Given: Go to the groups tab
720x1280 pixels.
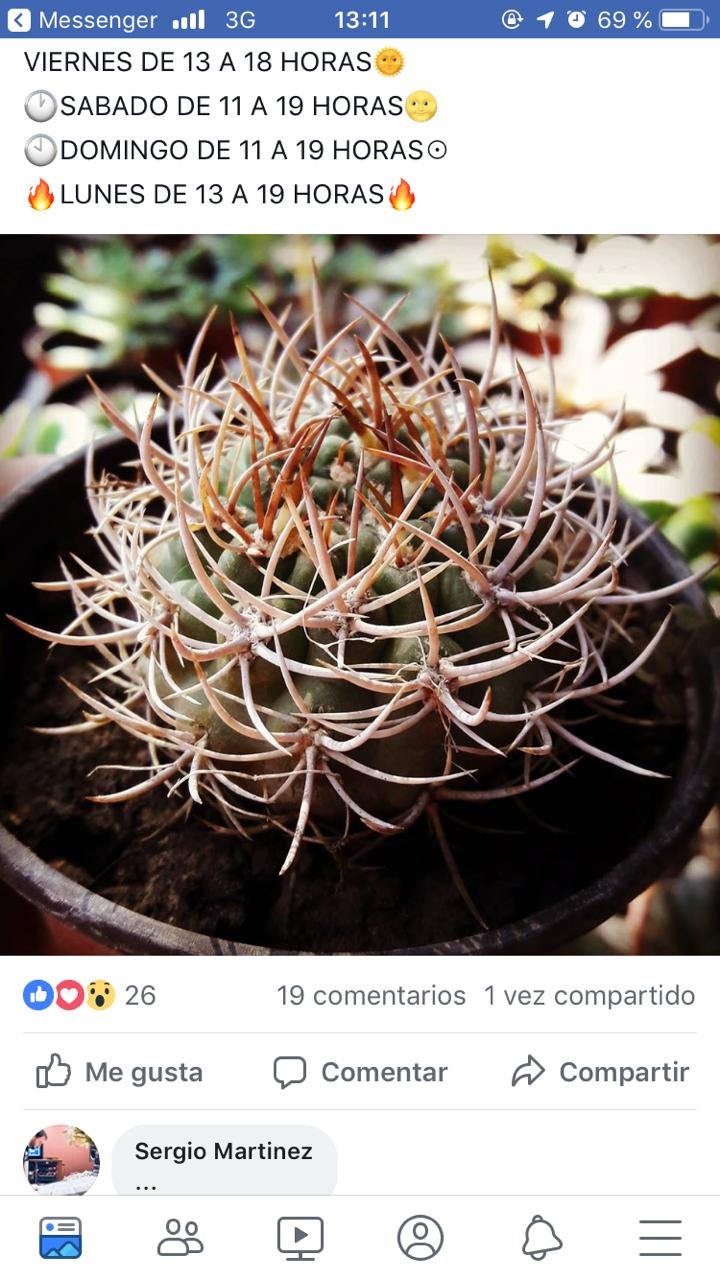Looking at the screenshot, I should [x=181, y=1238].
